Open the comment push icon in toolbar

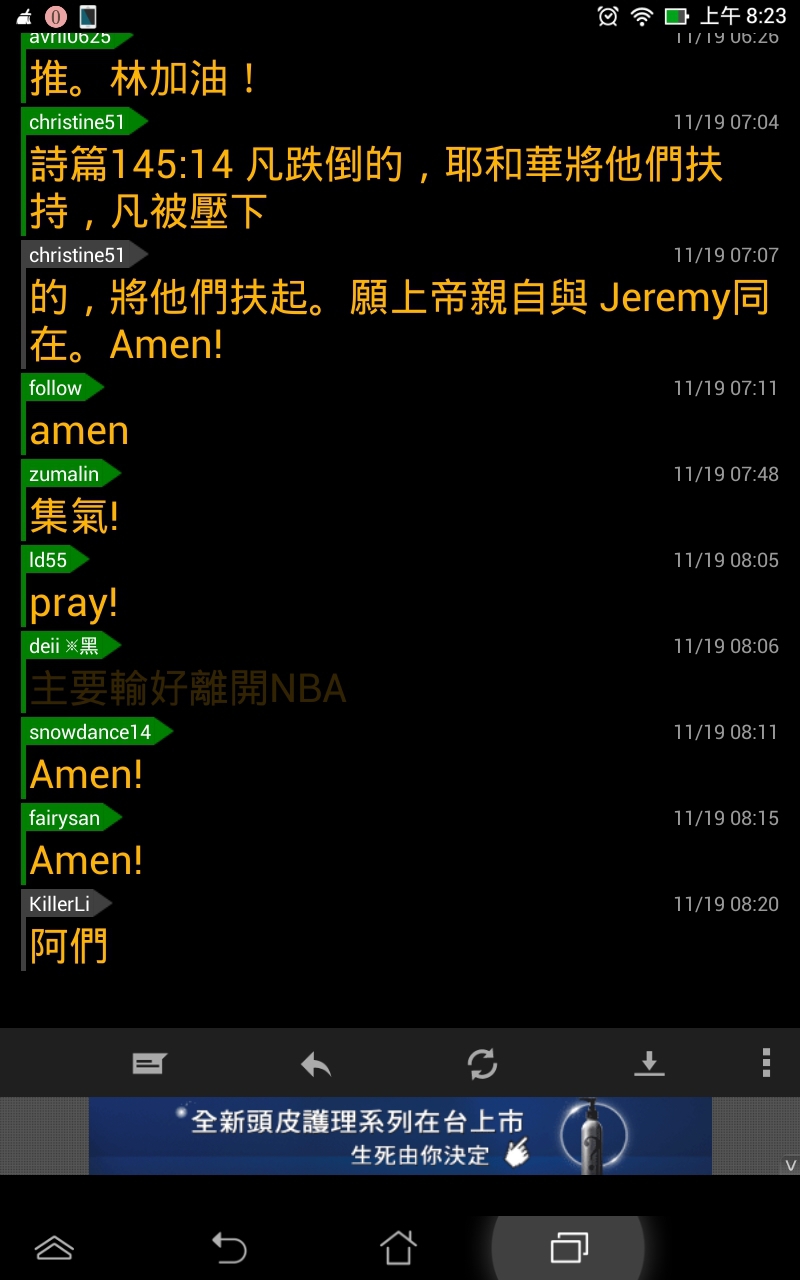pyautogui.click(x=149, y=1063)
